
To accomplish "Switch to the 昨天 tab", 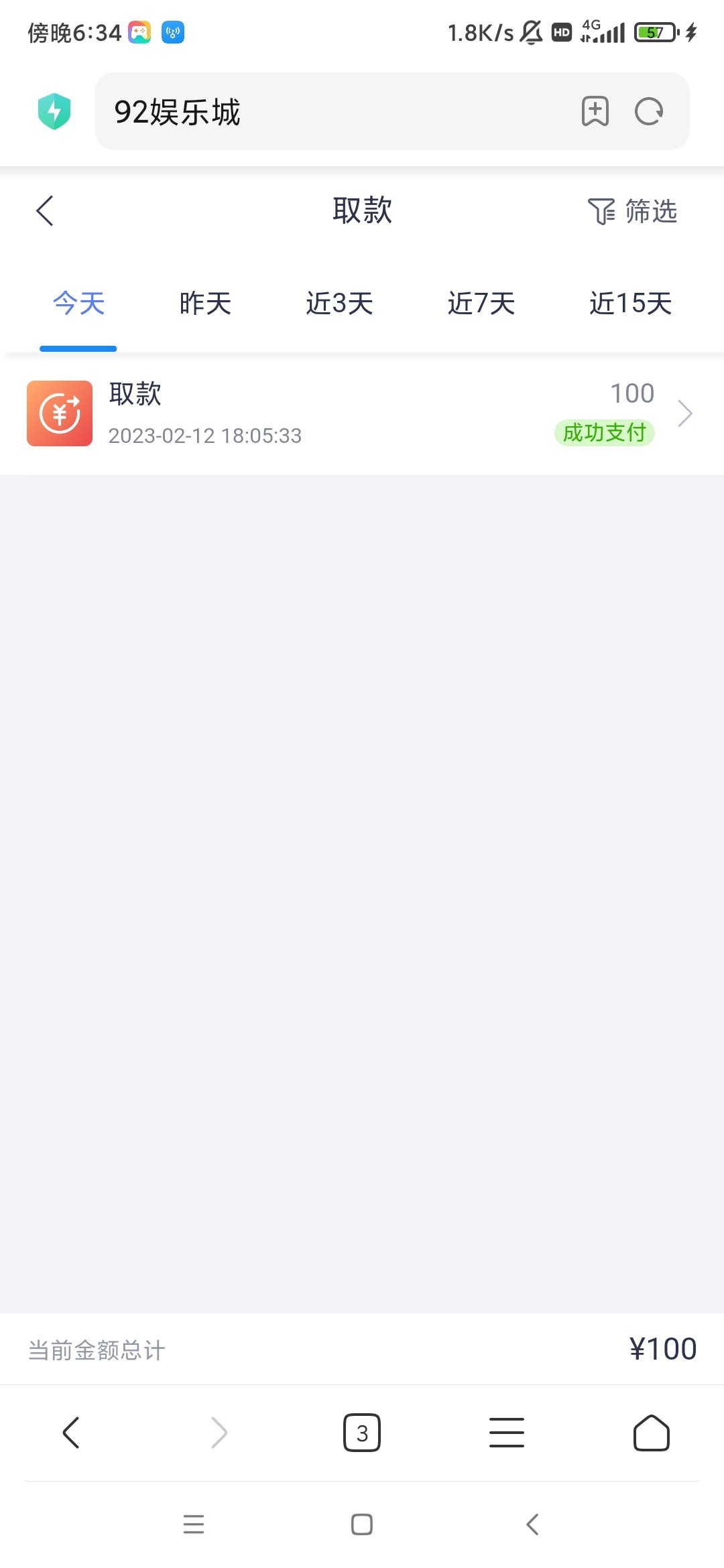I will click(204, 304).
